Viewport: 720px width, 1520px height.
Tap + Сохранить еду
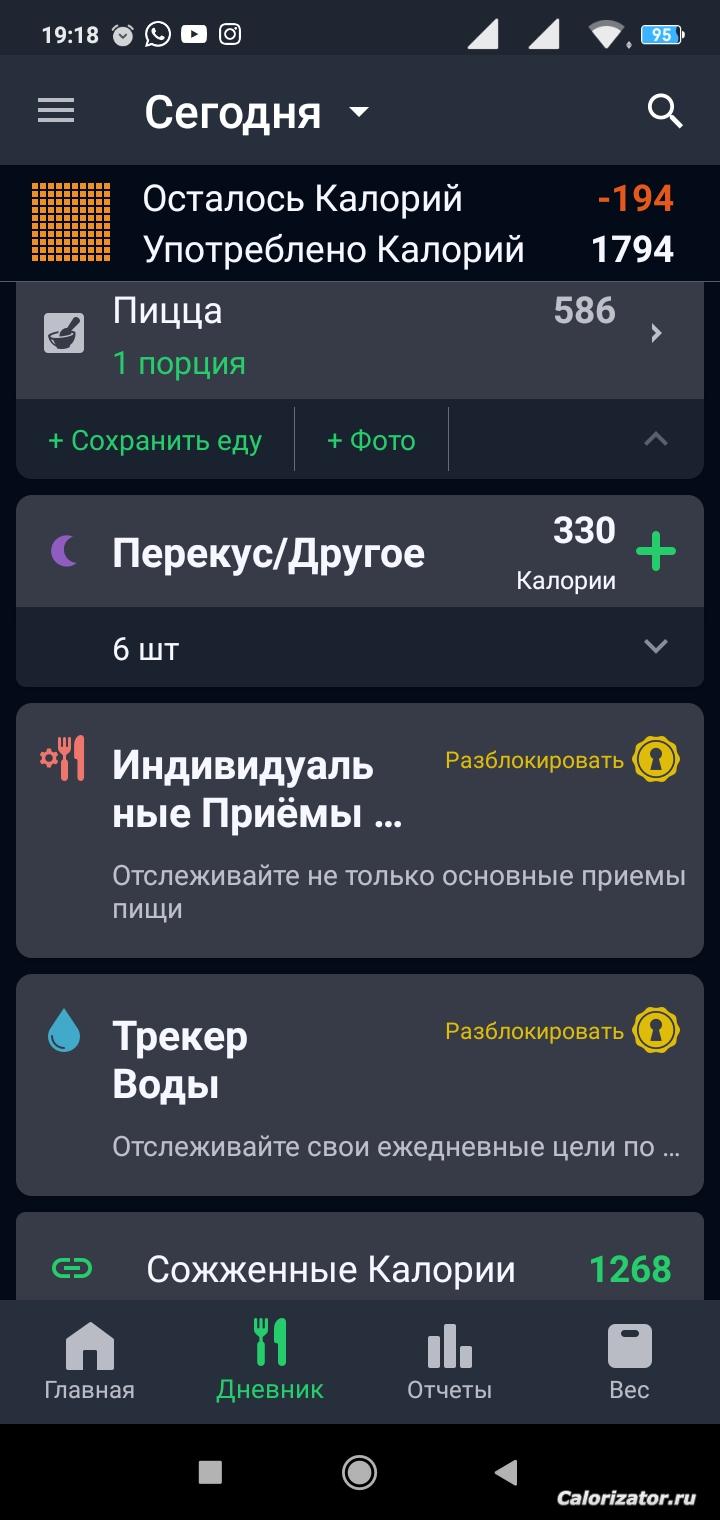click(x=155, y=441)
